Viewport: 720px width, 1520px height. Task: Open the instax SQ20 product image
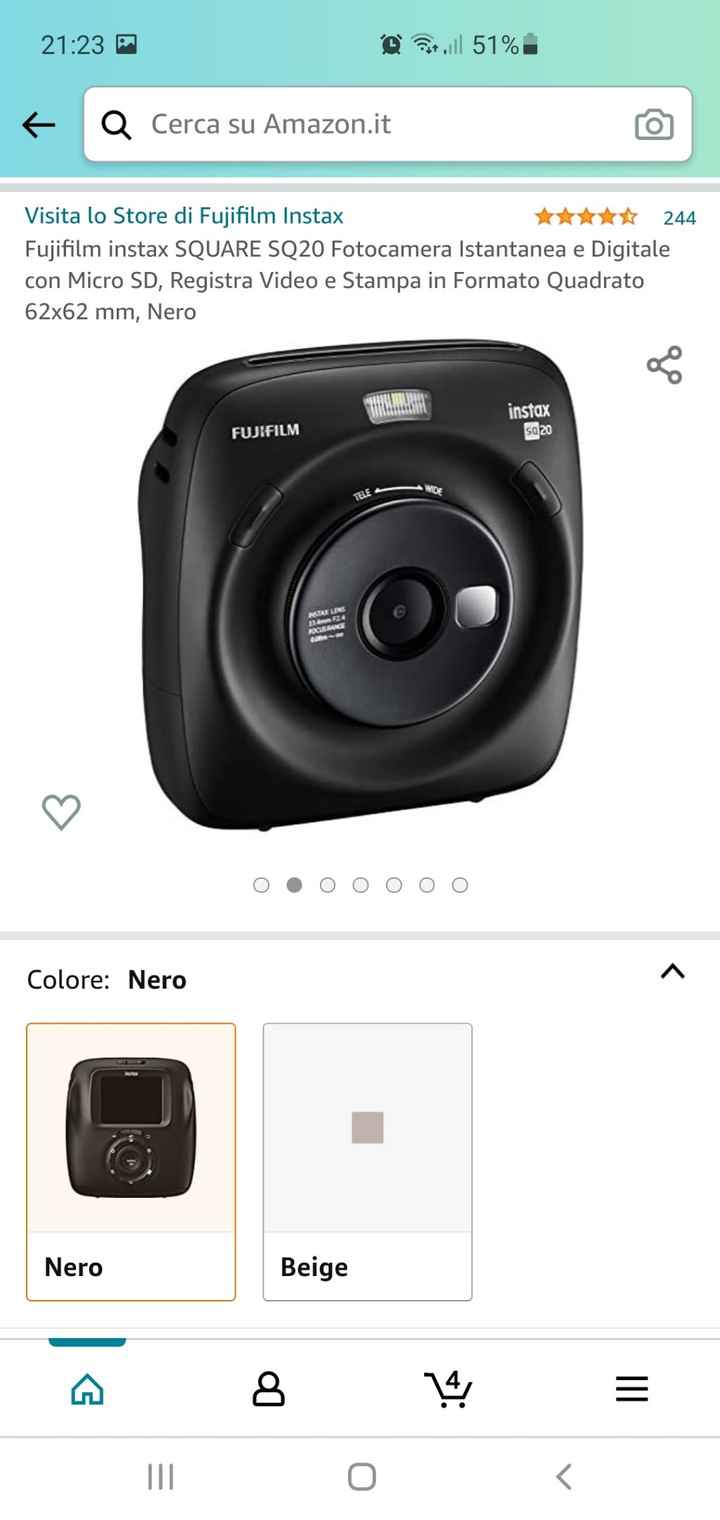360,585
